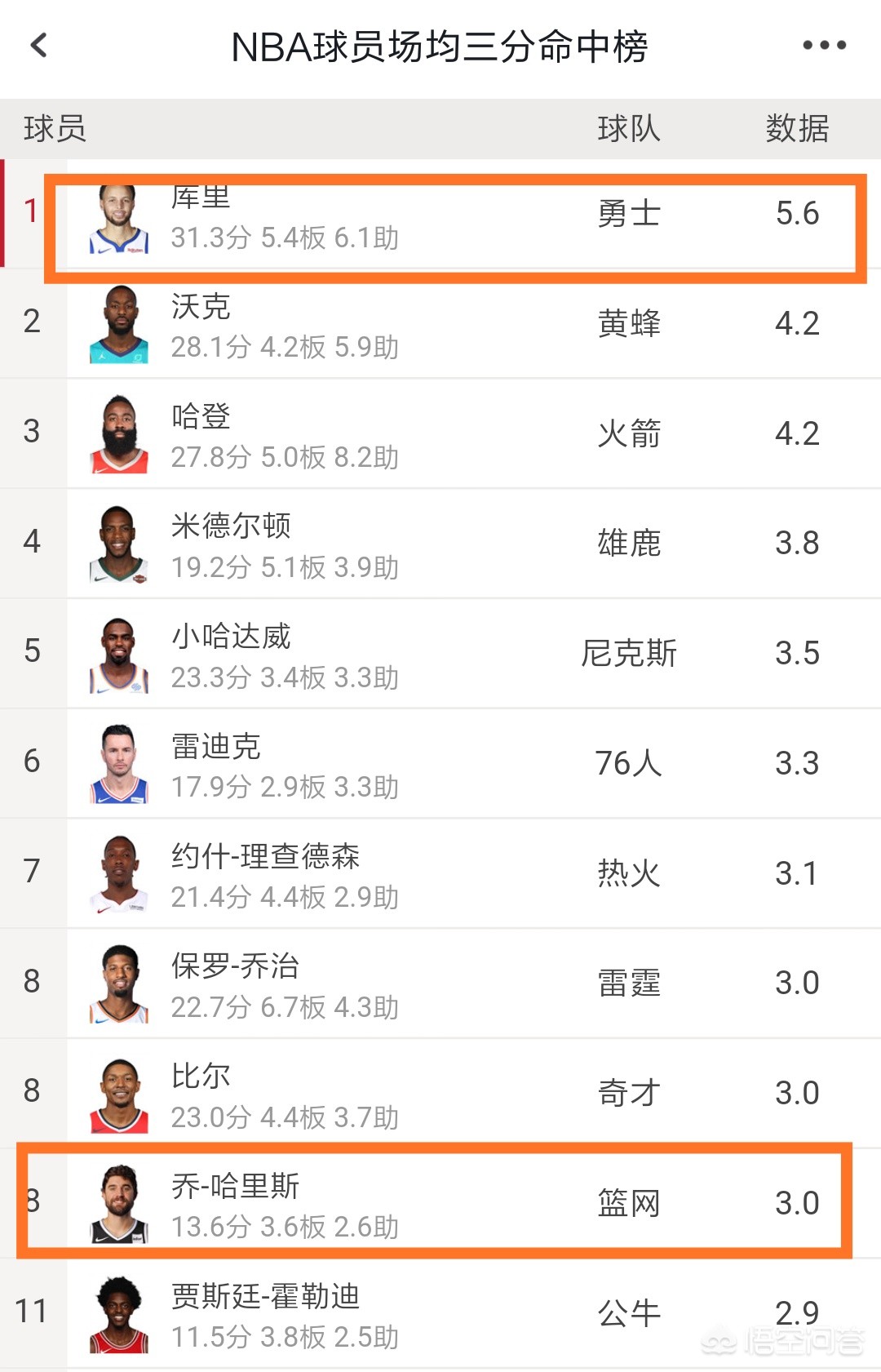Go back using the top-left arrow

click(x=39, y=46)
